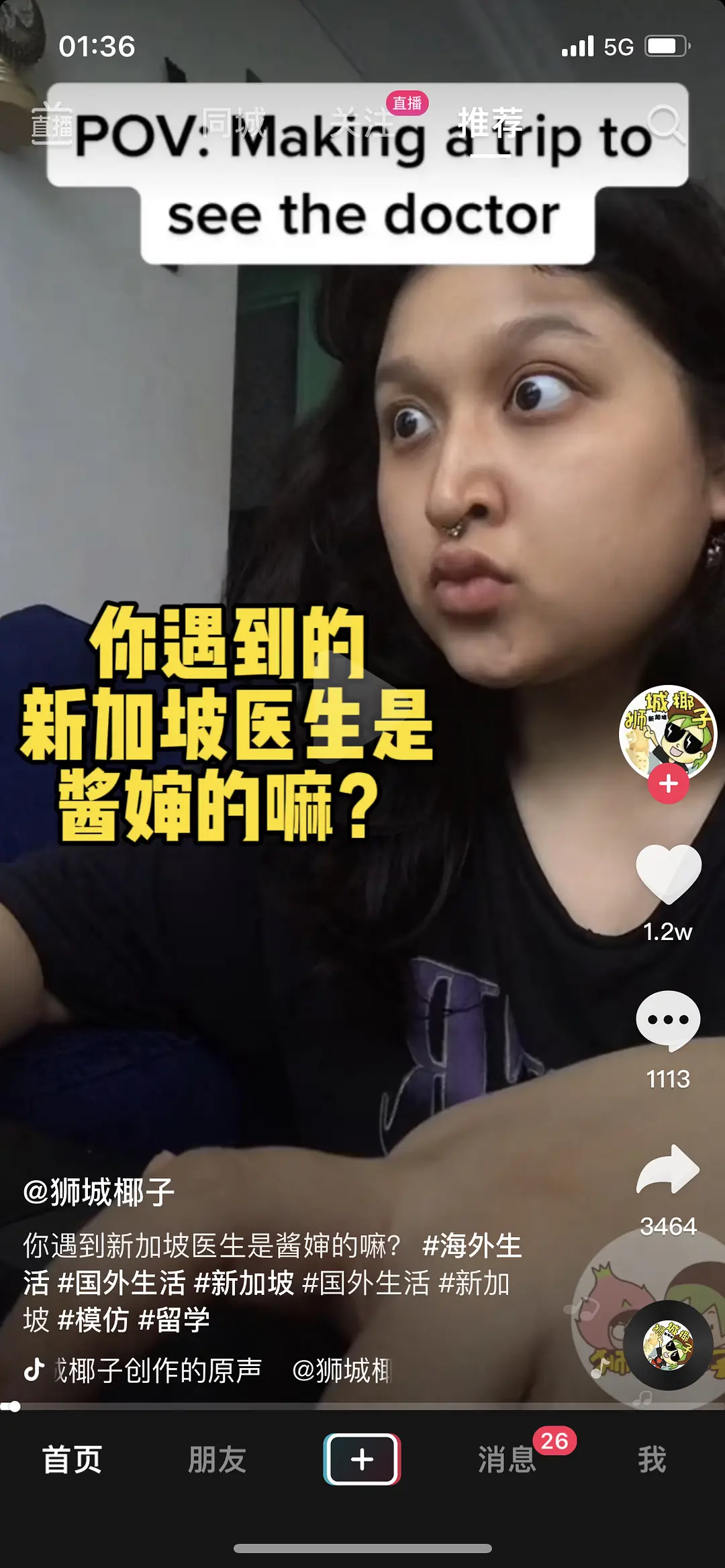Open the comments on this video
This screenshot has height=1568, width=725.
[x=668, y=1021]
